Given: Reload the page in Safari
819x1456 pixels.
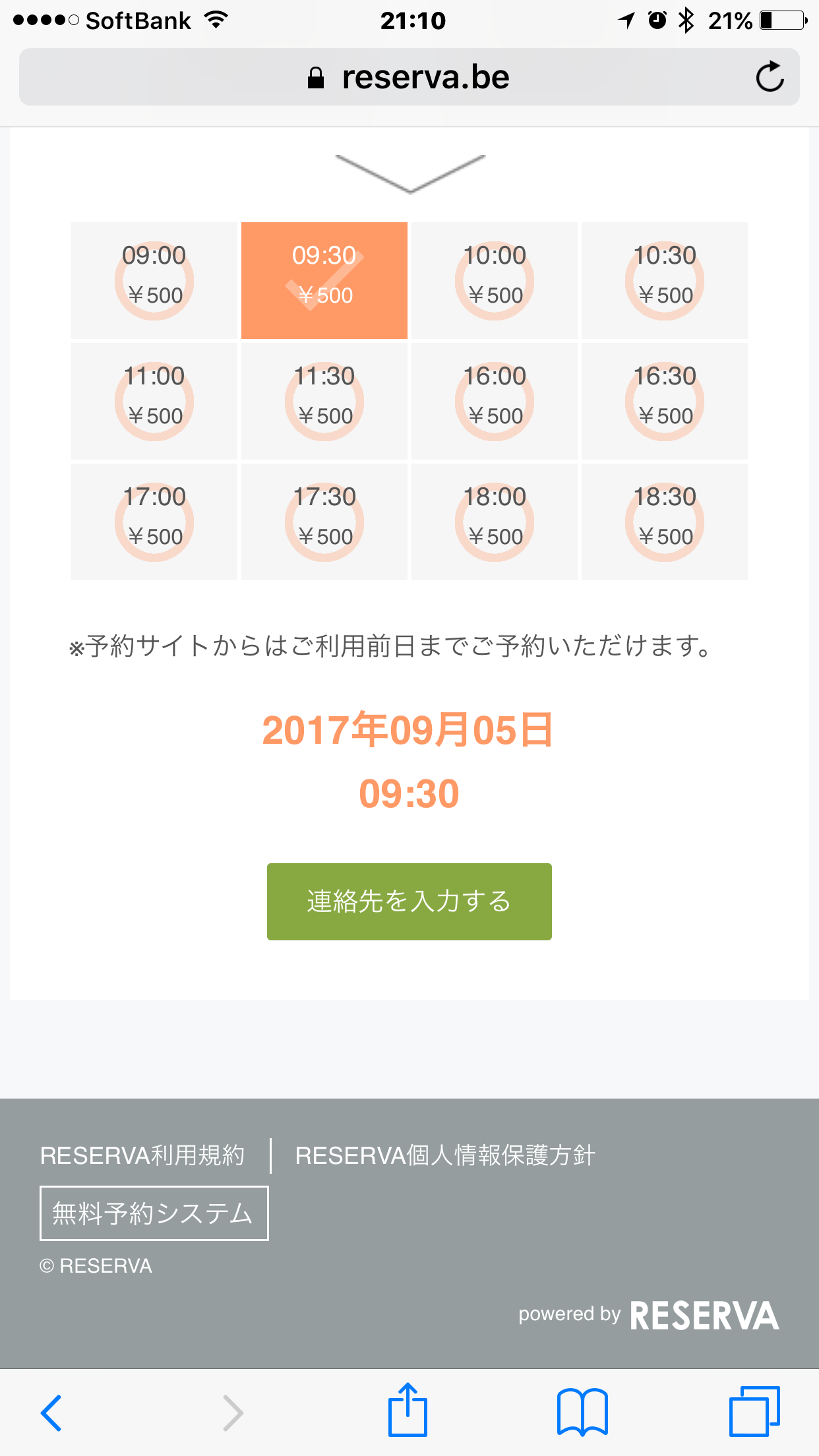Looking at the screenshot, I should point(769,77).
